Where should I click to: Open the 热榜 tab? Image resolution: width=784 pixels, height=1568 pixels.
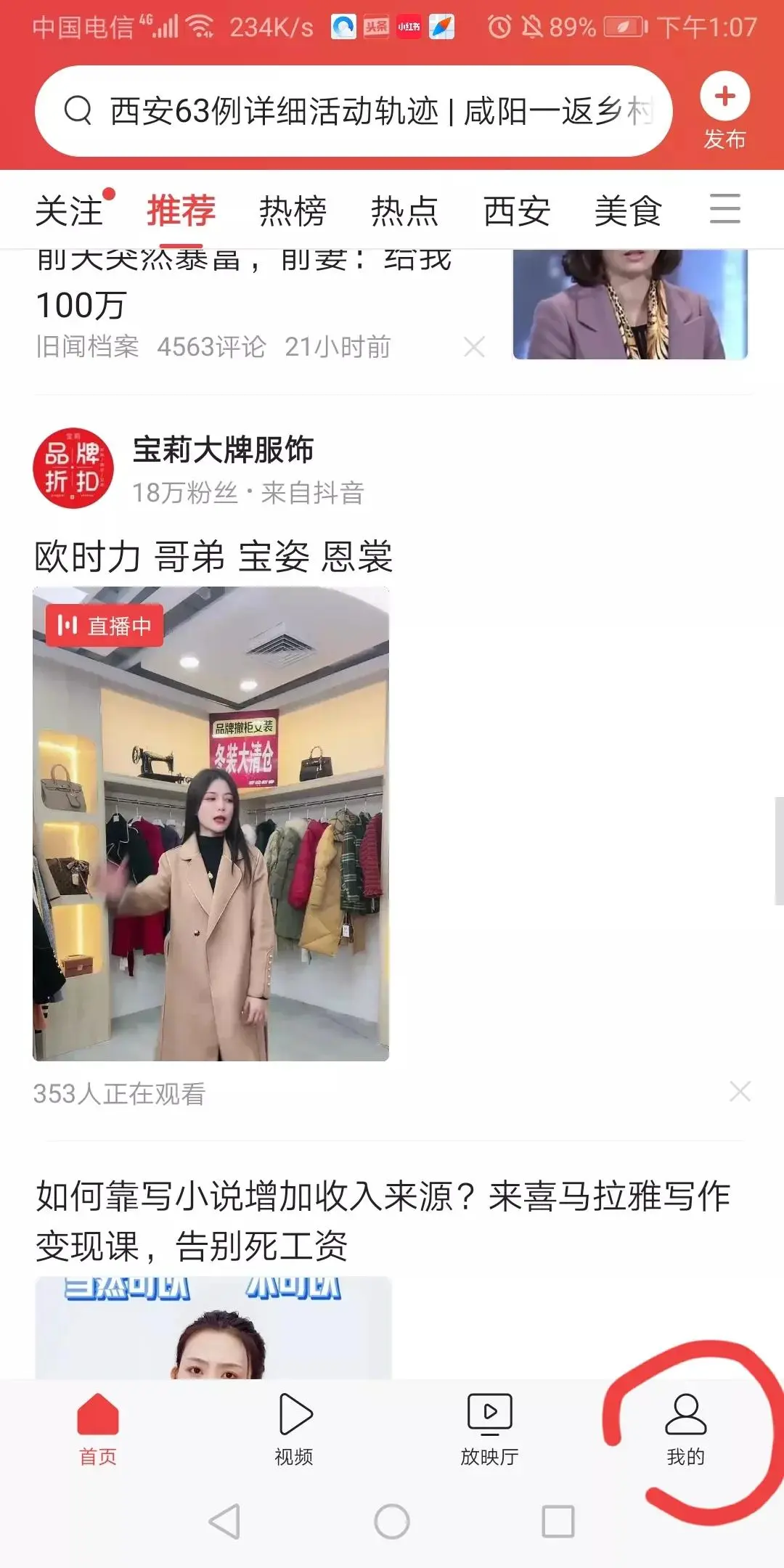tap(293, 211)
